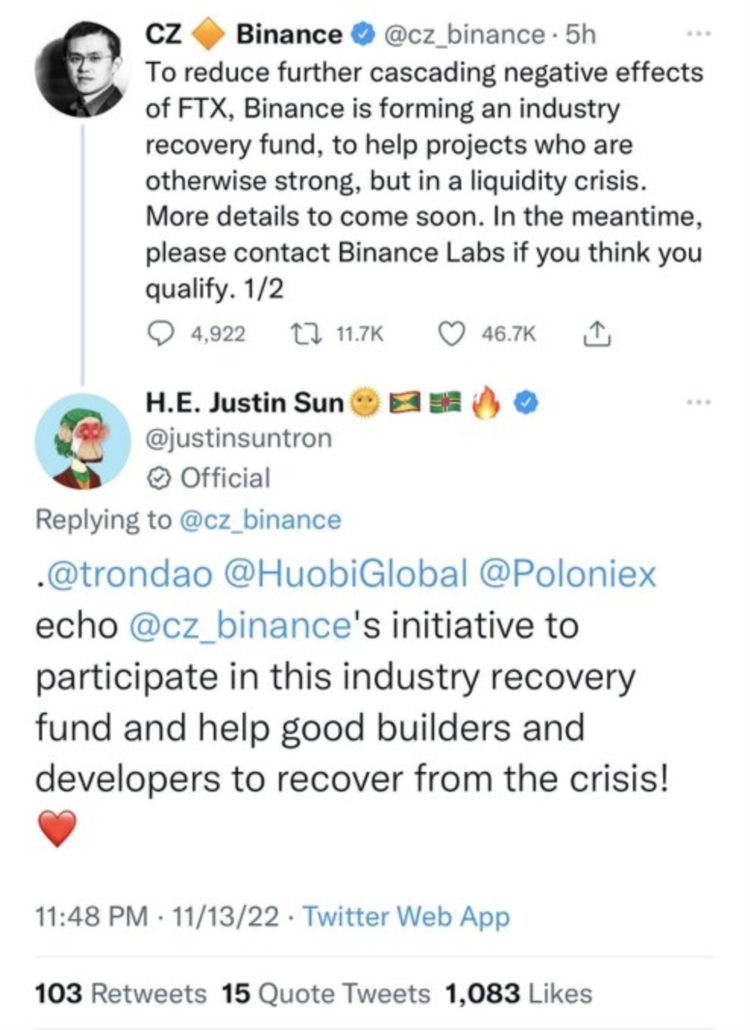View the 15 Quote Tweets

[x=326, y=993]
